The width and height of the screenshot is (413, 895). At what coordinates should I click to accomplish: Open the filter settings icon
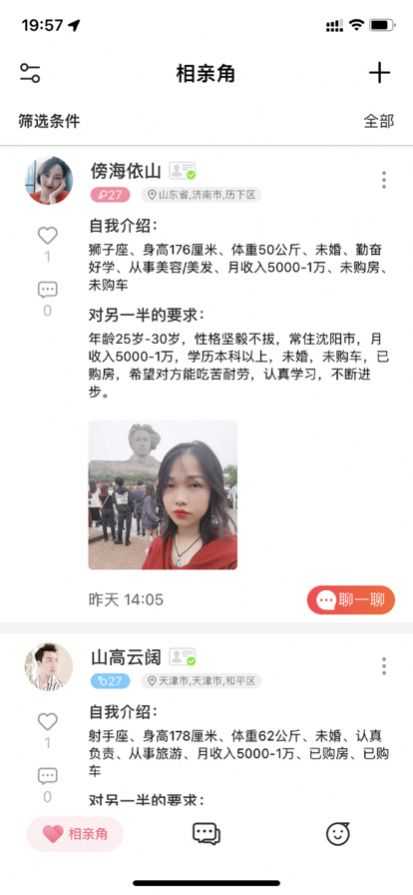point(30,73)
